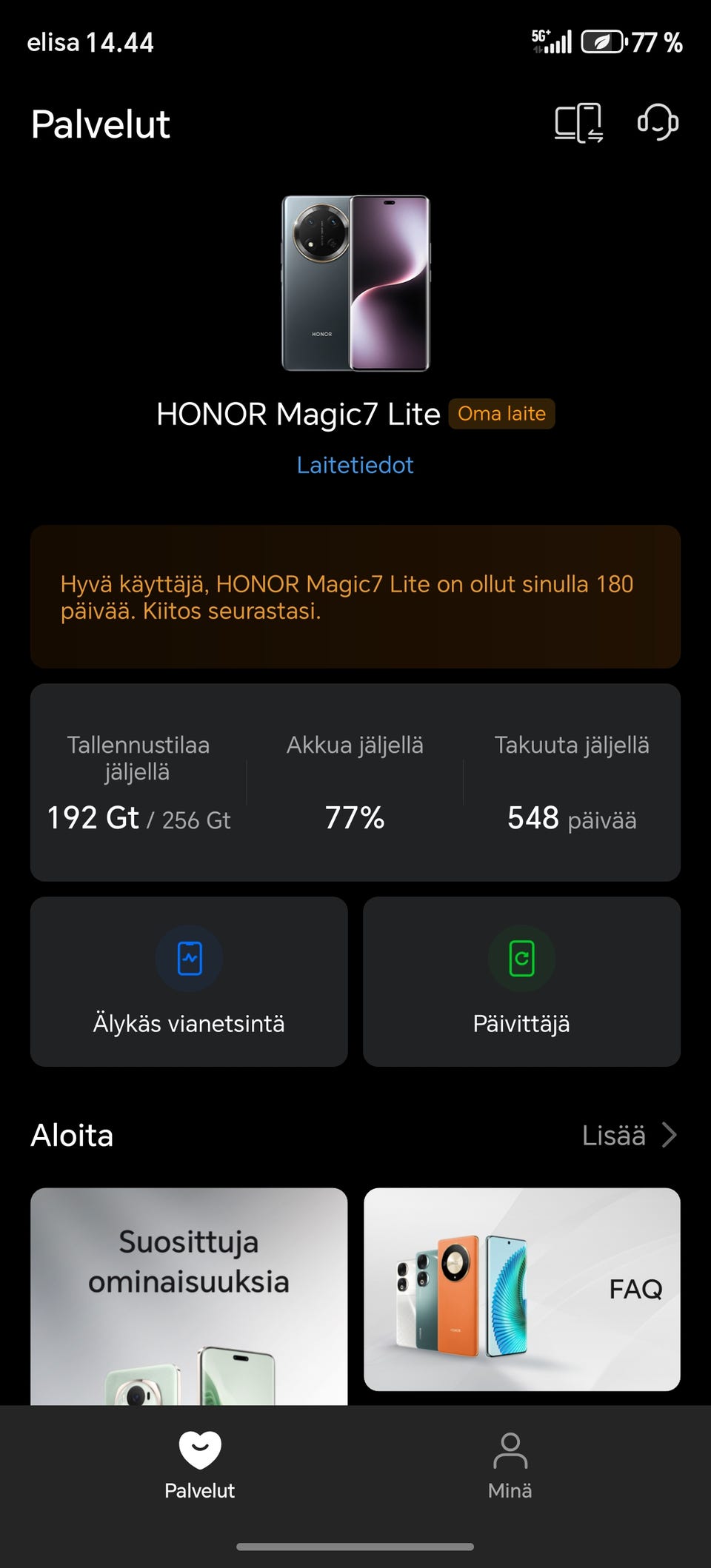
Task: Tap Lisää to see more
Action: point(629,1135)
